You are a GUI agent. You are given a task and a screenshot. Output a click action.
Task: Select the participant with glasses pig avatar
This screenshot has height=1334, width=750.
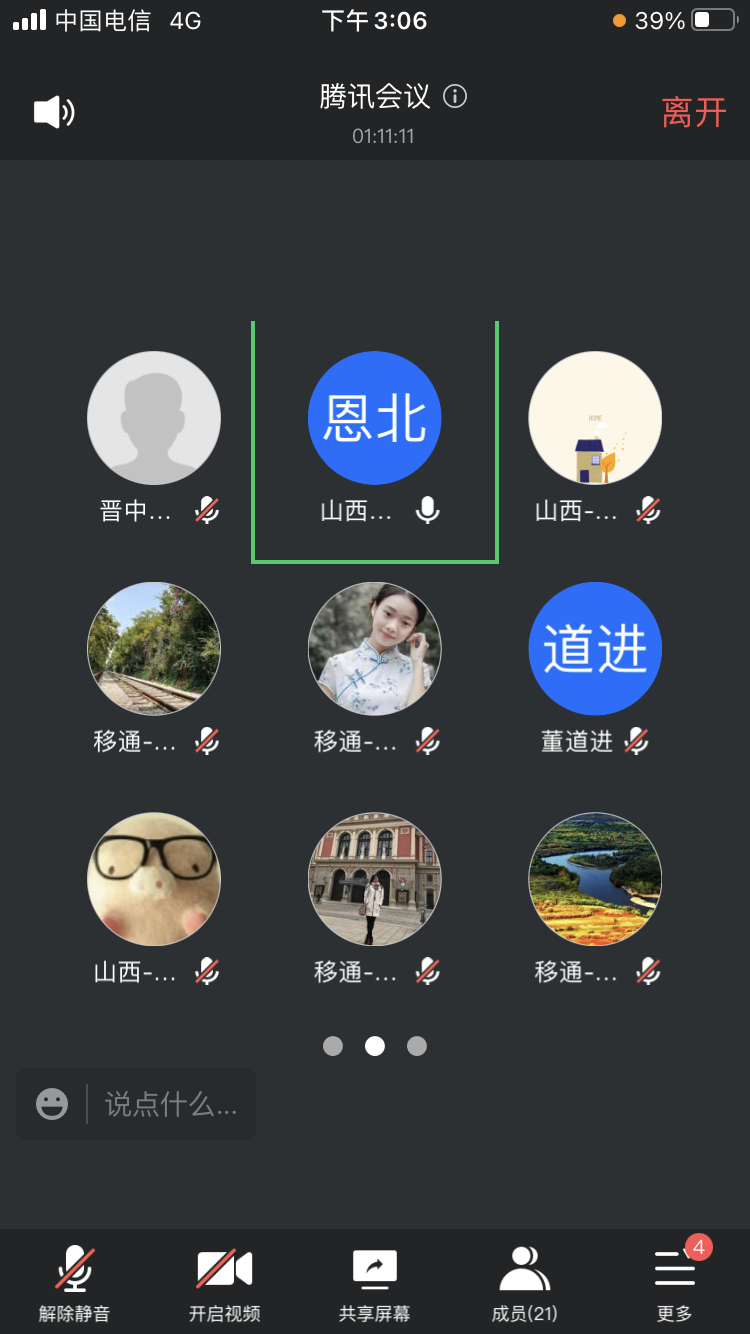click(154, 878)
